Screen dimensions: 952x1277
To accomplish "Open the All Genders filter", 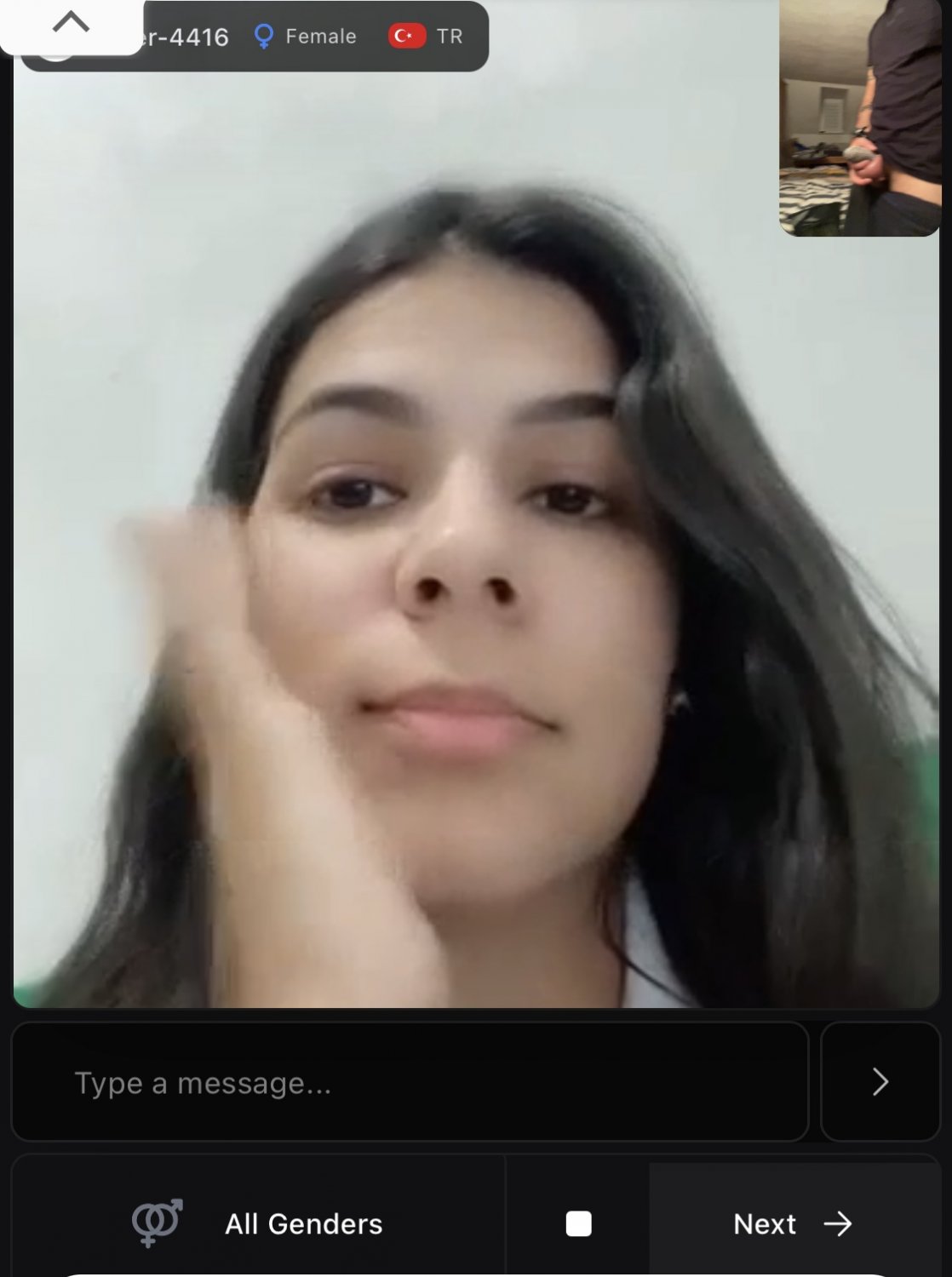I will click(259, 1223).
